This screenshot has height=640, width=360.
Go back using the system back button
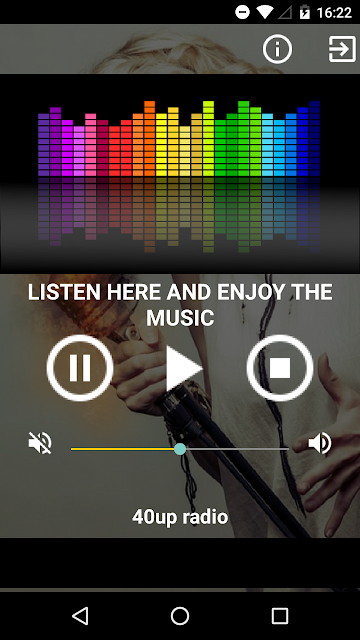80,616
